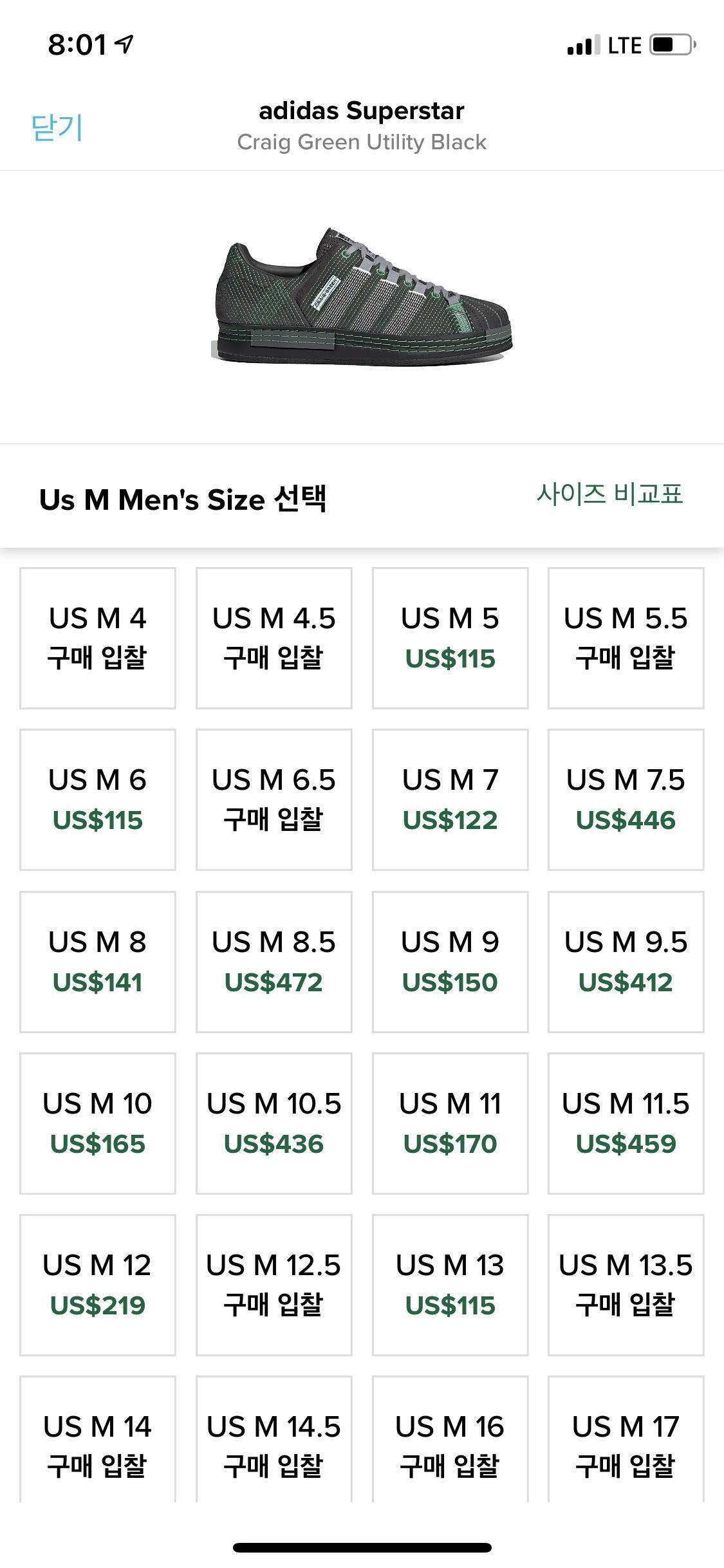This screenshot has width=724, height=1568.
Task: Pick size US M 11 at US$170
Action: coord(450,1123)
